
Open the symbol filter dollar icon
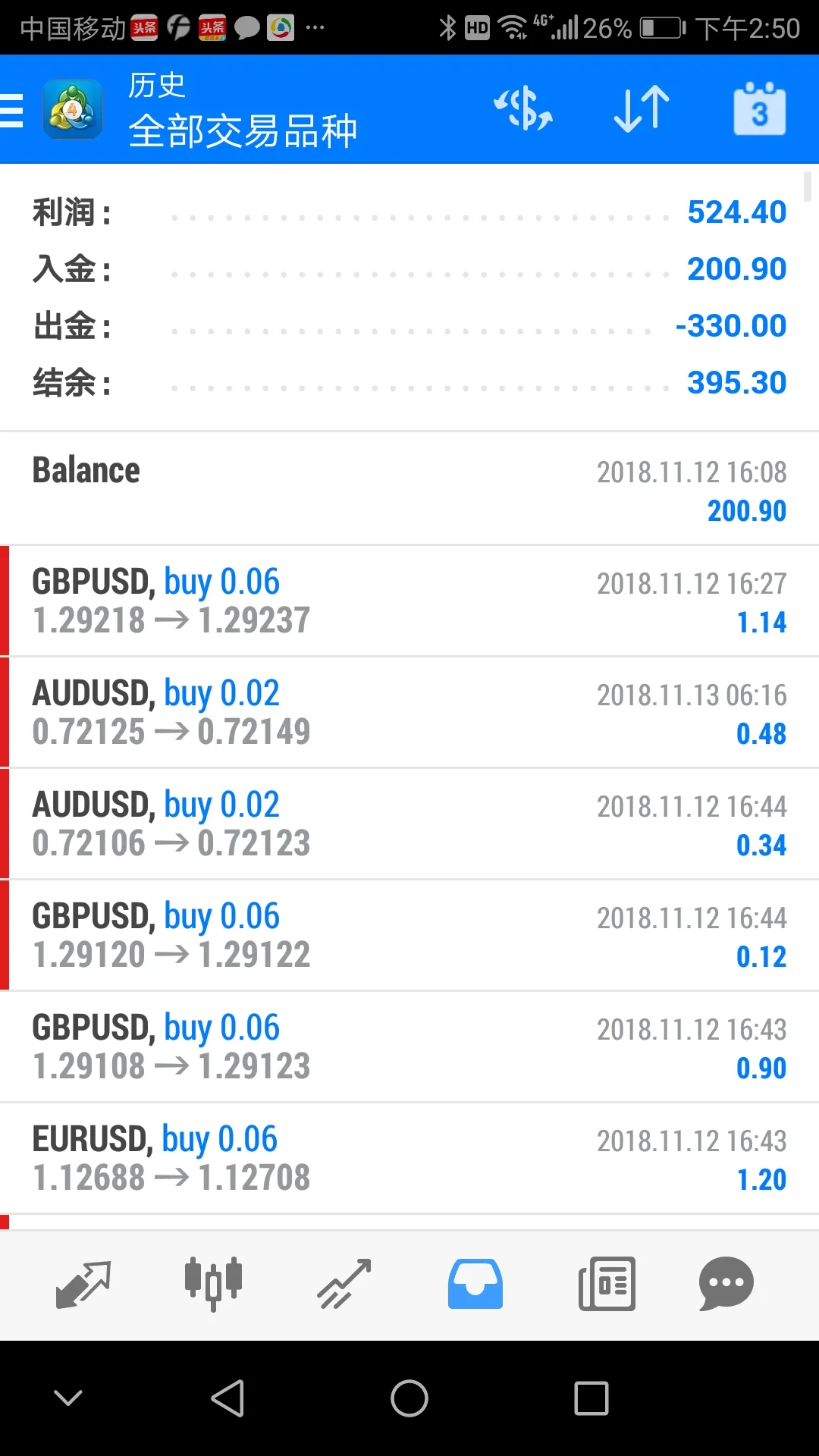click(x=523, y=109)
